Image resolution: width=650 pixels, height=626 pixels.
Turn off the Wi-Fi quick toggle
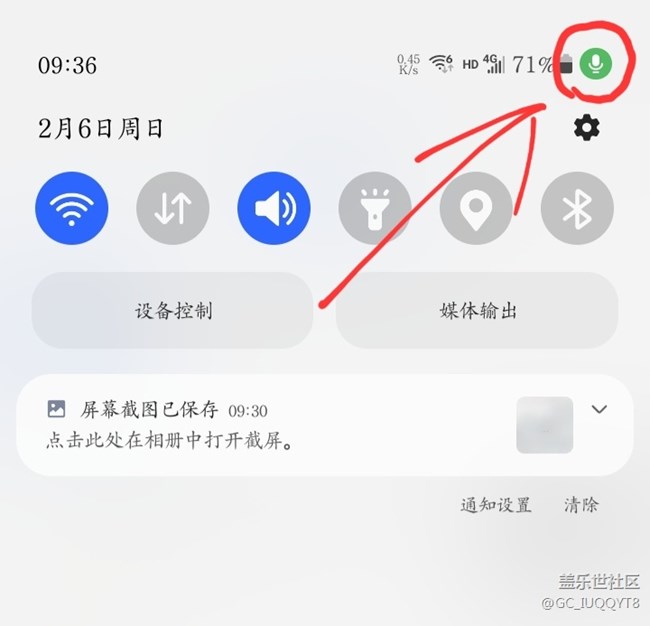click(71, 209)
